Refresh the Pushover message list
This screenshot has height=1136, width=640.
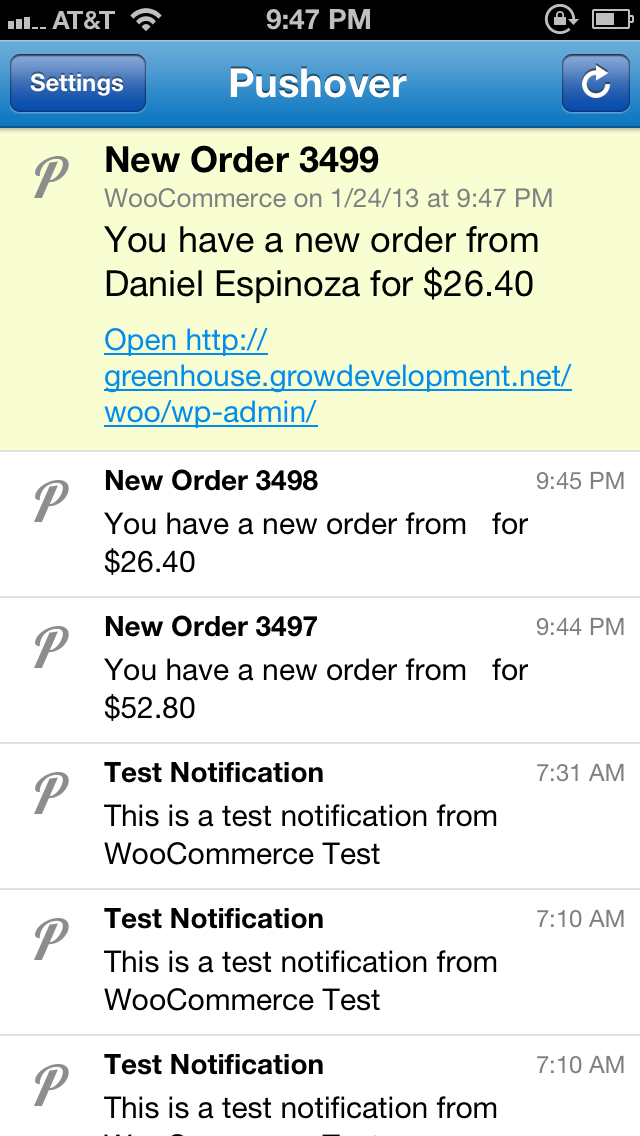(x=595, y=83)
